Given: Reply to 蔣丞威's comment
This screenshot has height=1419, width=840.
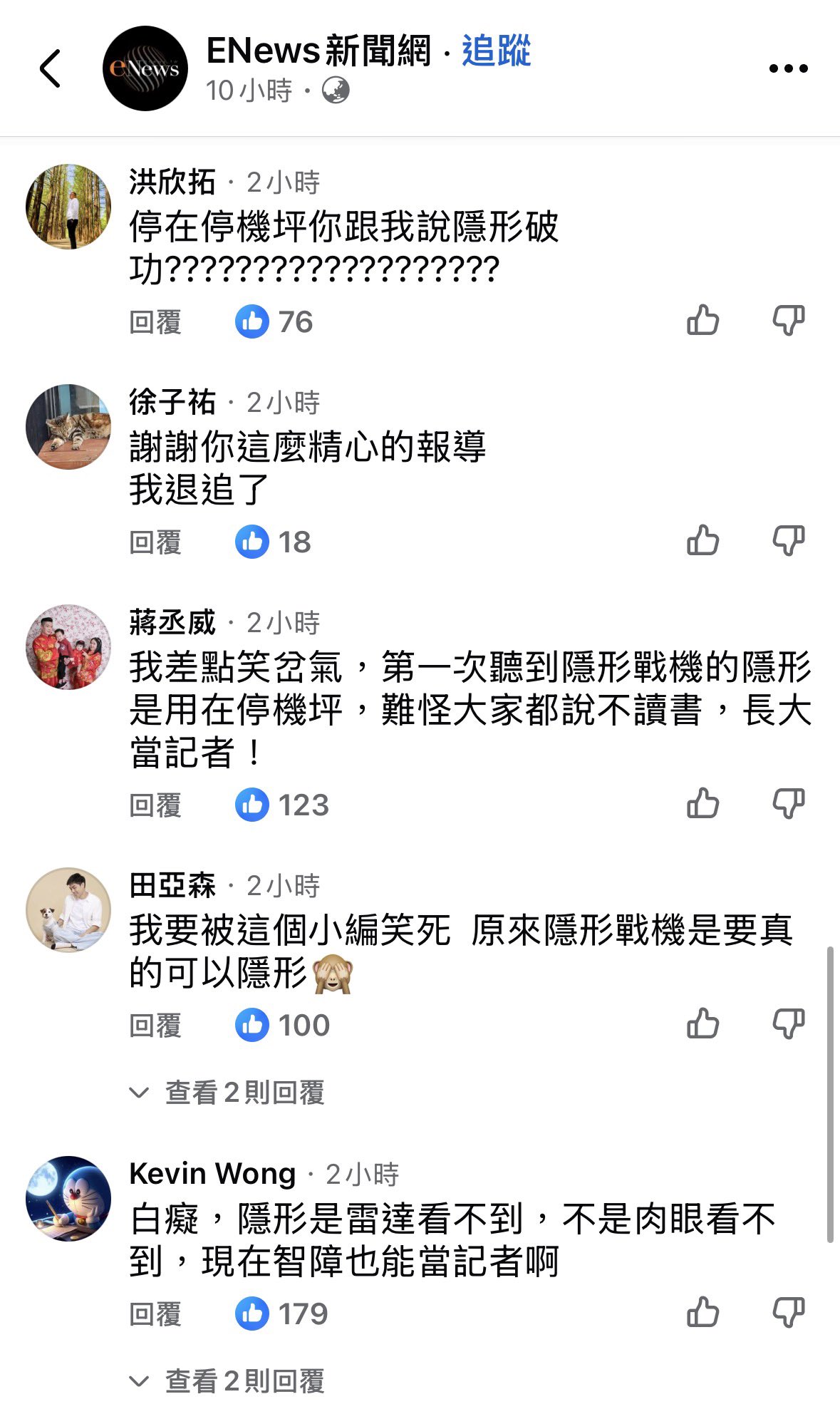Looking at the screenshot, I should 155,805.
